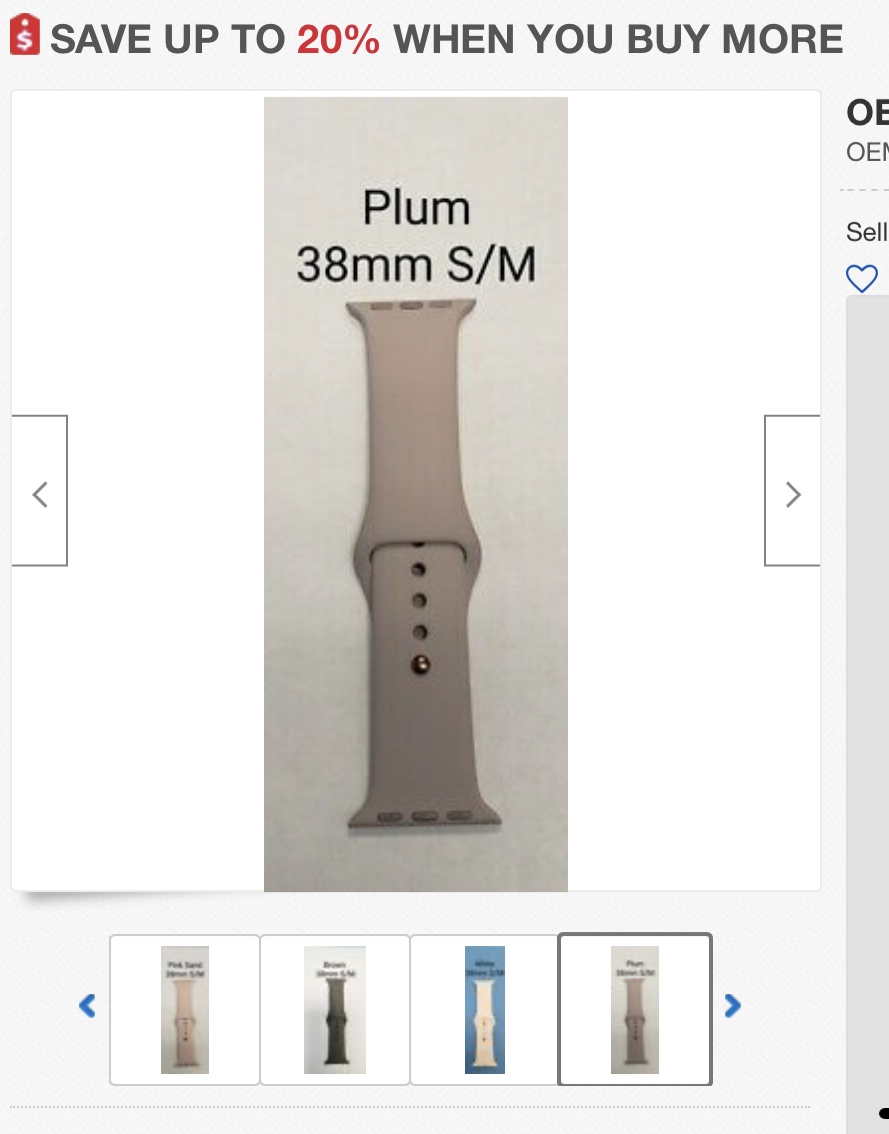This screenshot has width=889, height=1134.
Task: Select the Pink Sand band thumbnail
Action: 184,1010
